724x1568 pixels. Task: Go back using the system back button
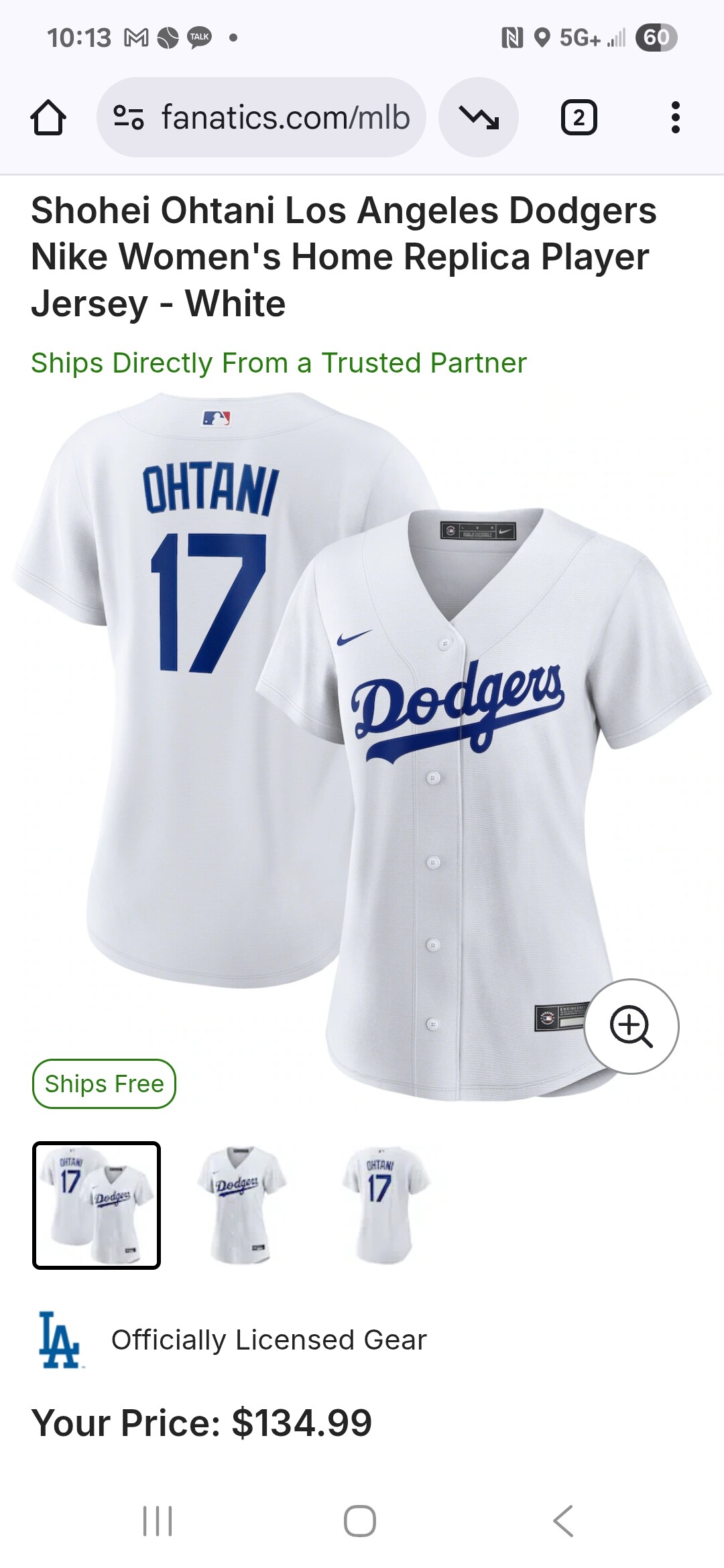pyautogui.click(x=563, y=1520)
